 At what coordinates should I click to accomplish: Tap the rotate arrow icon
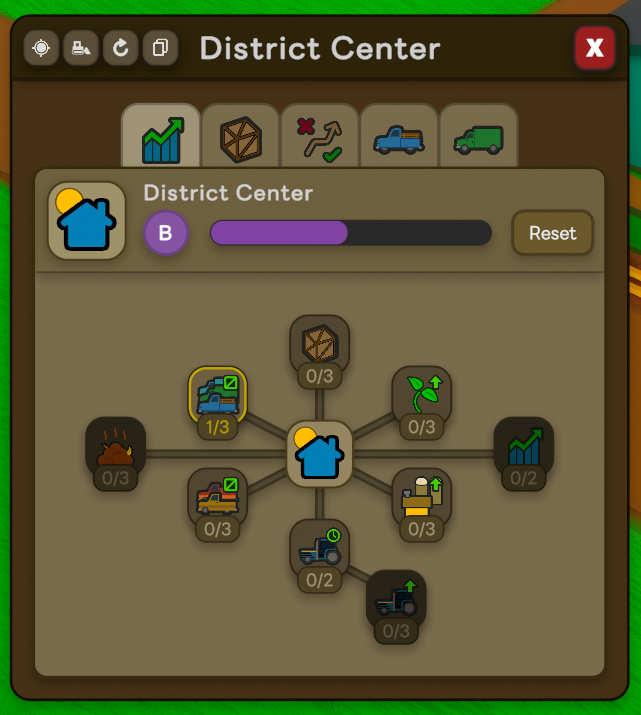point(120,48)
